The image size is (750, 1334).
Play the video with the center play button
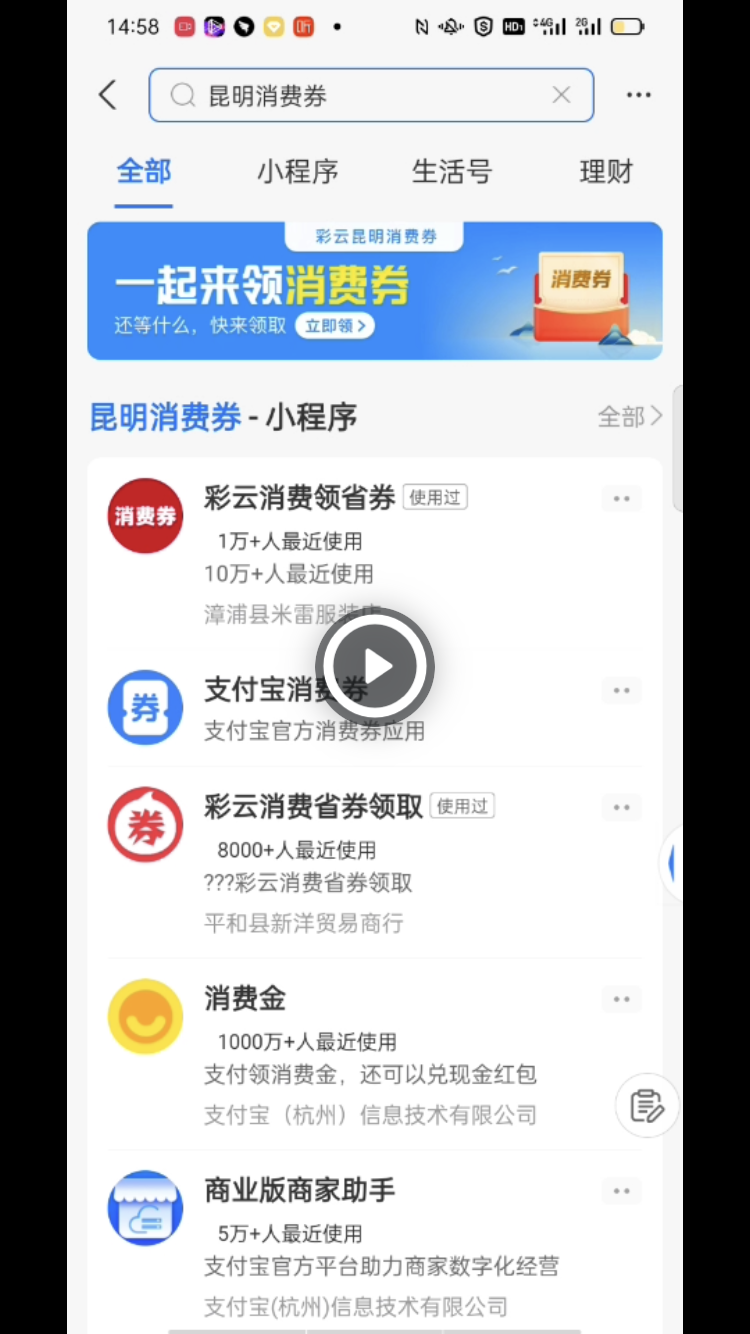pyautogui.click(x=375, y=666)
